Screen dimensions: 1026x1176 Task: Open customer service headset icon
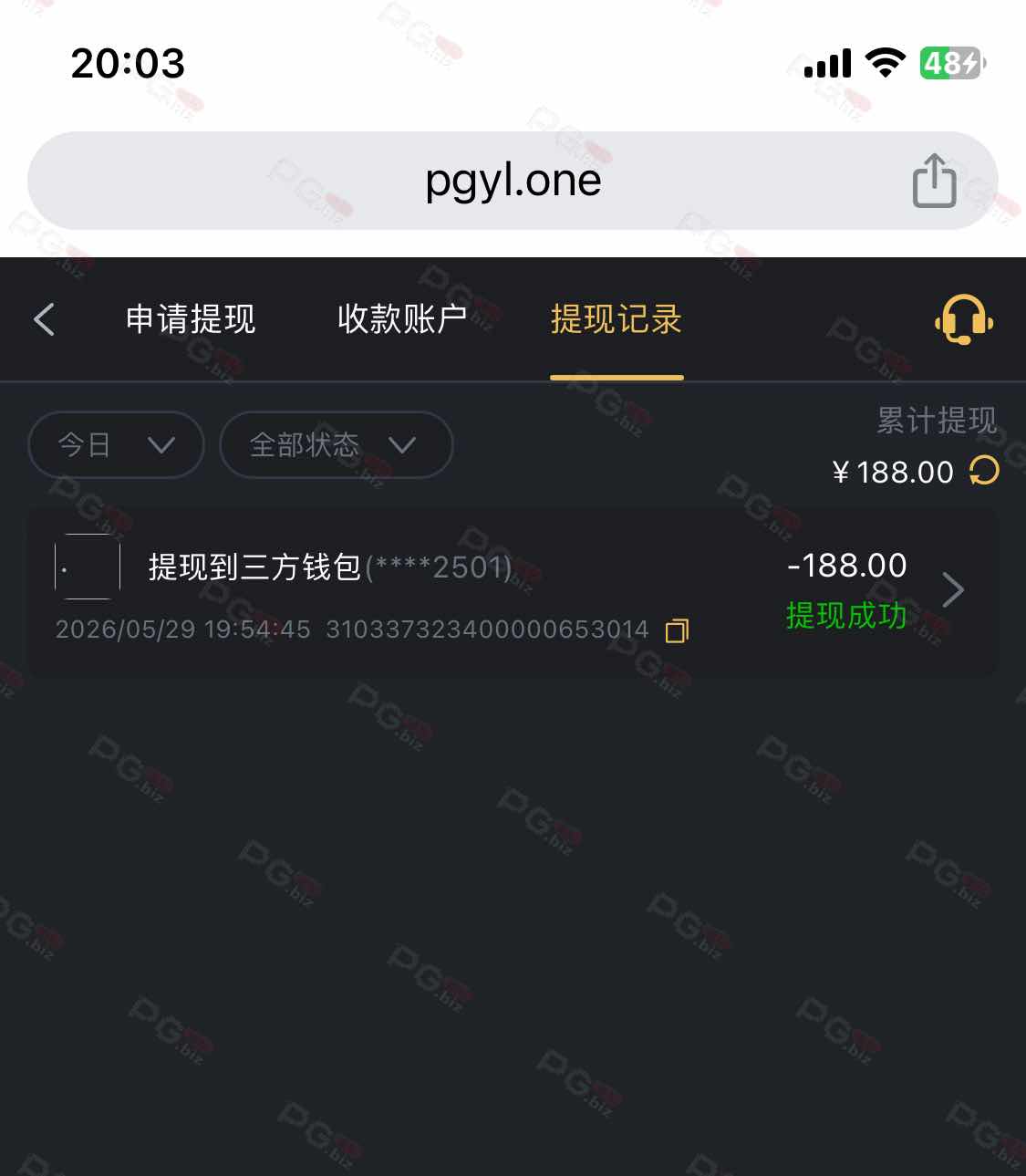(964, 319)
